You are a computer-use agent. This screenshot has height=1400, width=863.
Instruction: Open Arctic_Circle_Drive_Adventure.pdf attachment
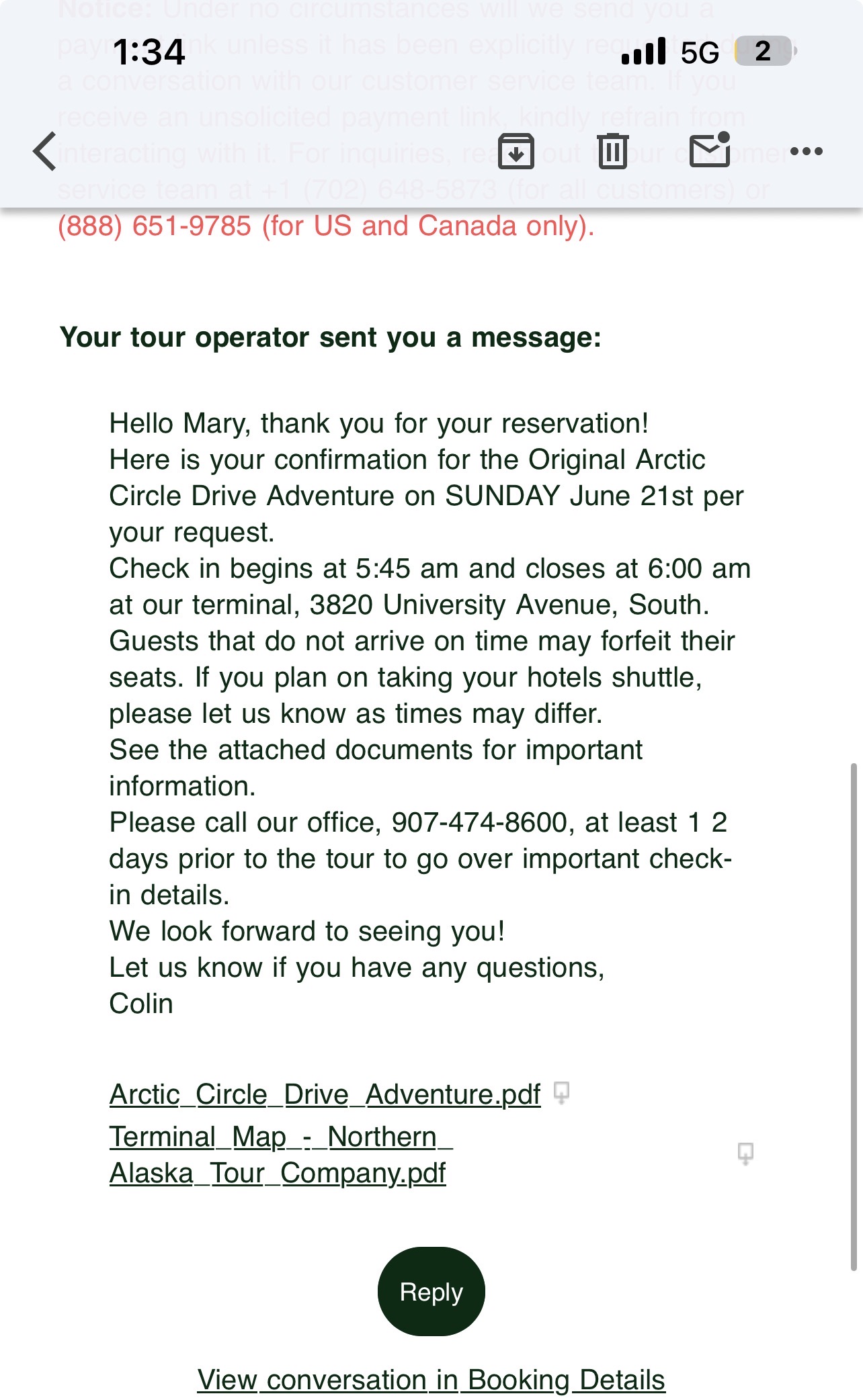coord(325,1094)
